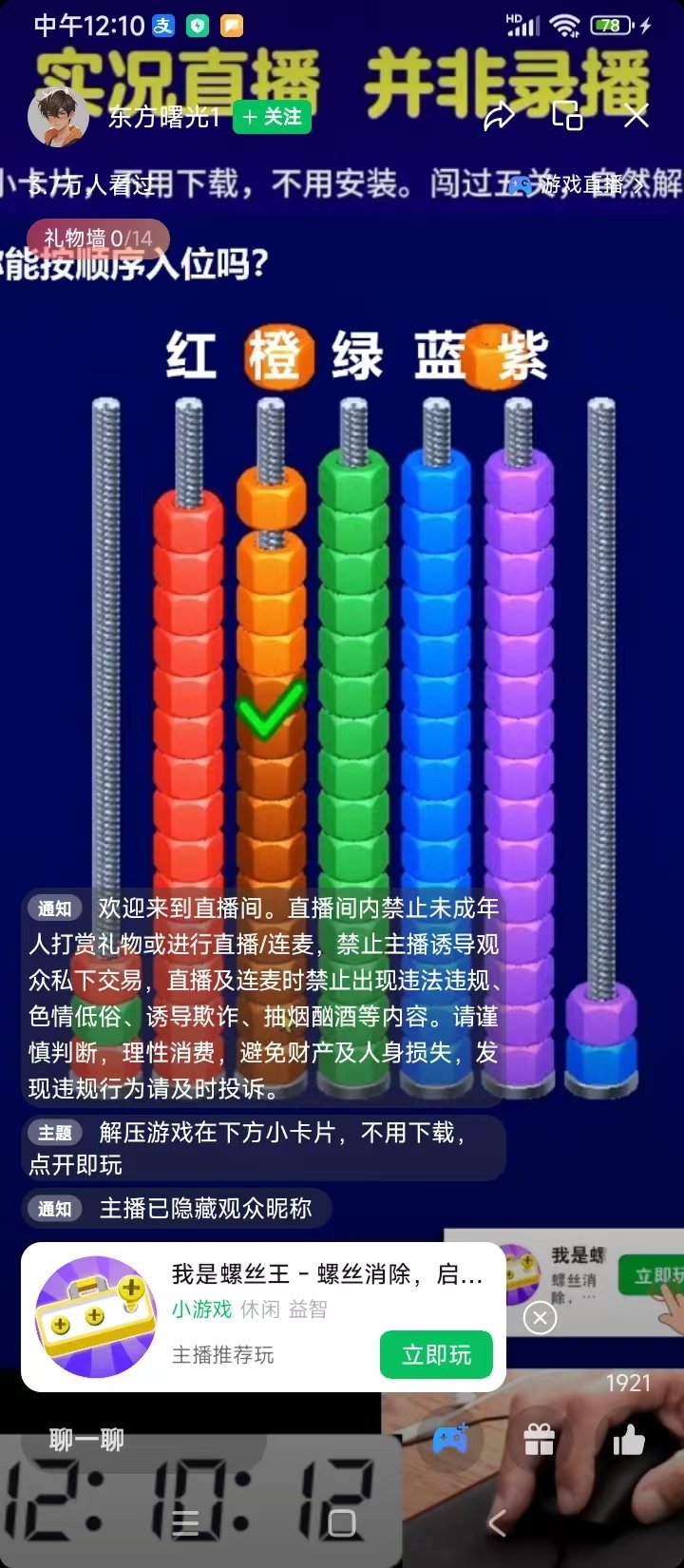Screen dimensions: 684x1568
Task: Close the live stream
Action: coord(636,116)
